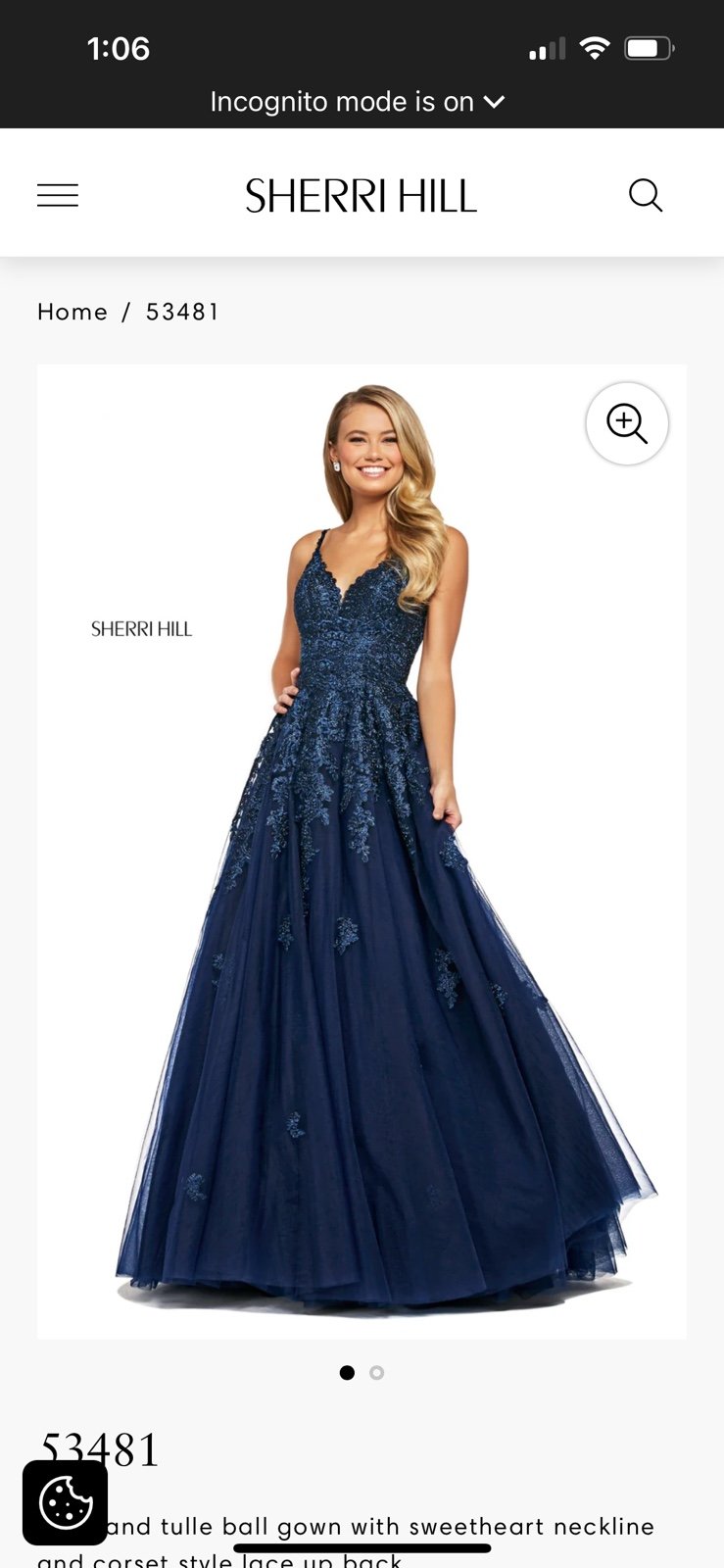Open cookie preferences

click(66, 1502)
